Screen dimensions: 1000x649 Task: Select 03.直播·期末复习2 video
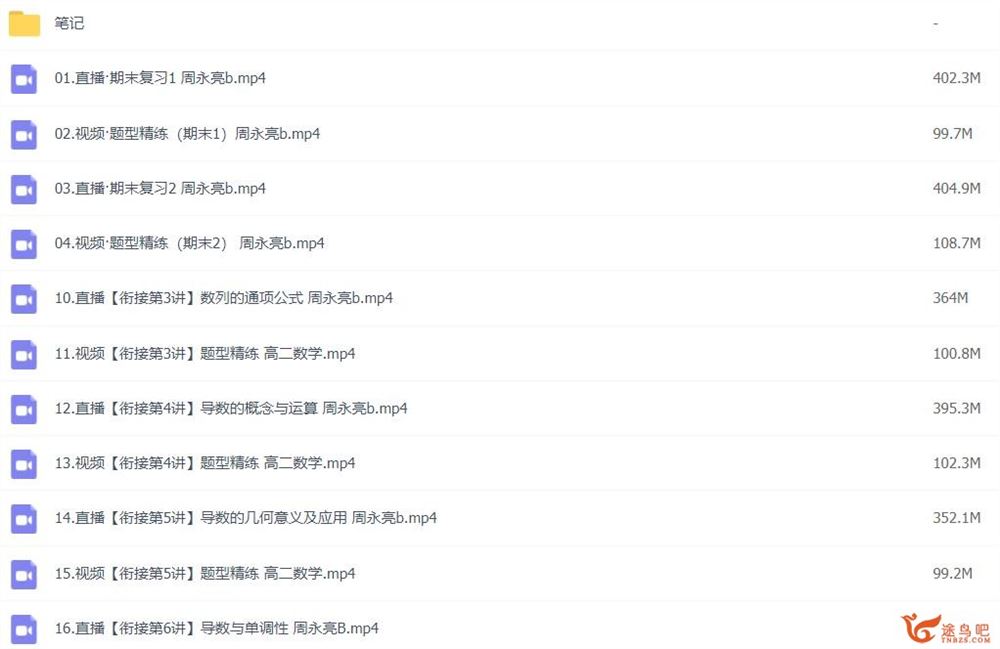(x=160, y=188)
